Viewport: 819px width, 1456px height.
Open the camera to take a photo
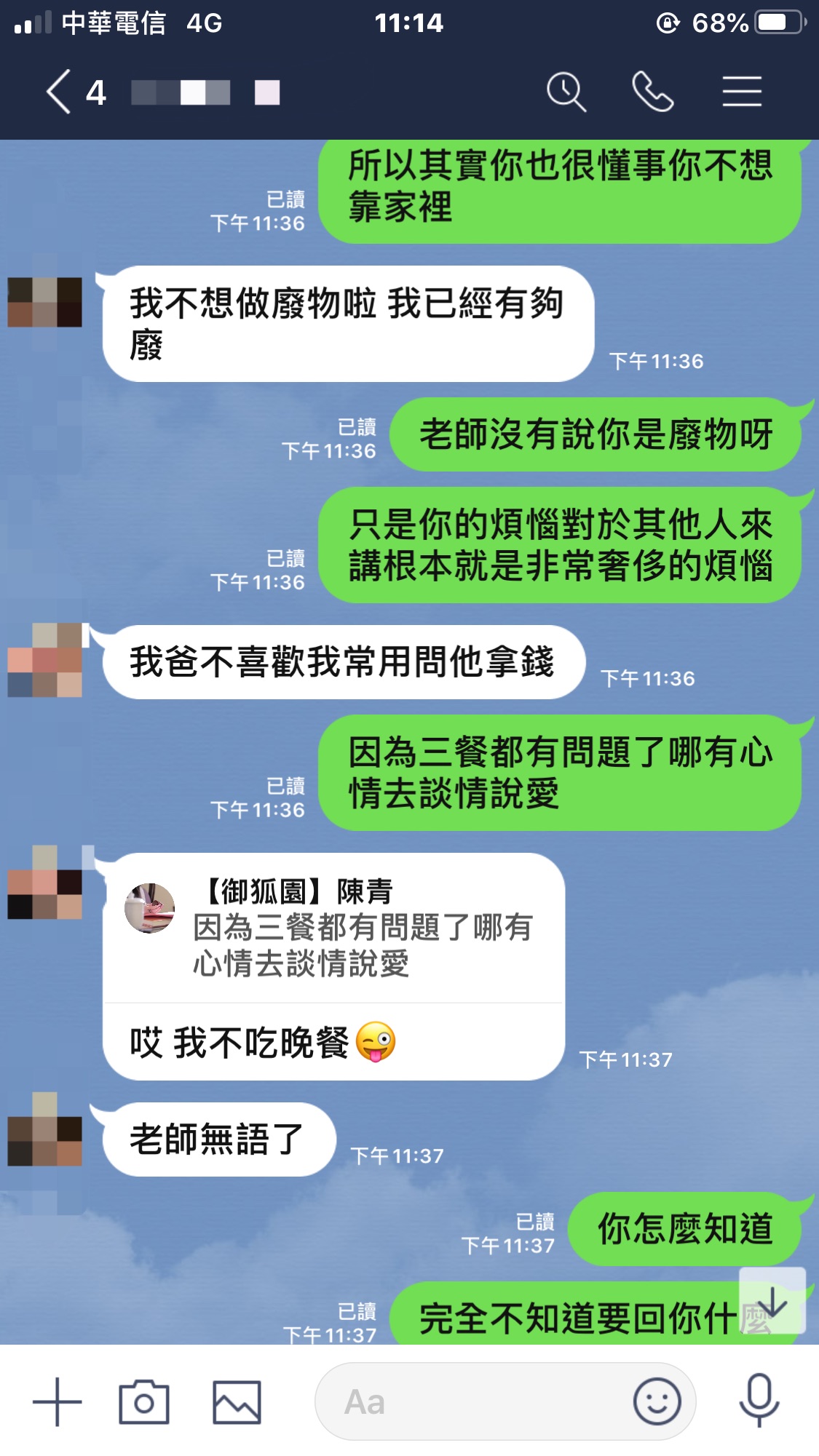pyautogui.click(x=143, y=1401)
